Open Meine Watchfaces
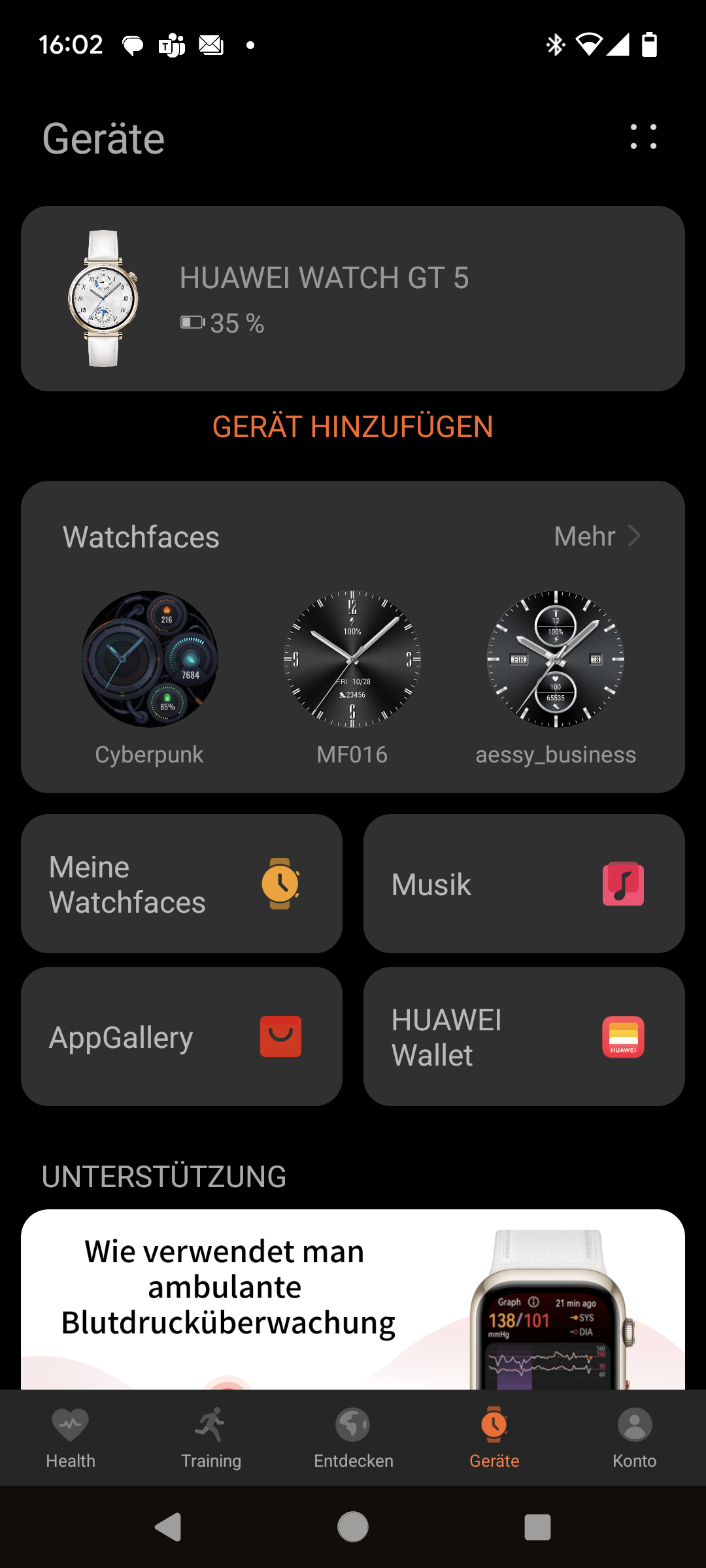Viewport: 706px width, 1568px height. tap(182, 884)
